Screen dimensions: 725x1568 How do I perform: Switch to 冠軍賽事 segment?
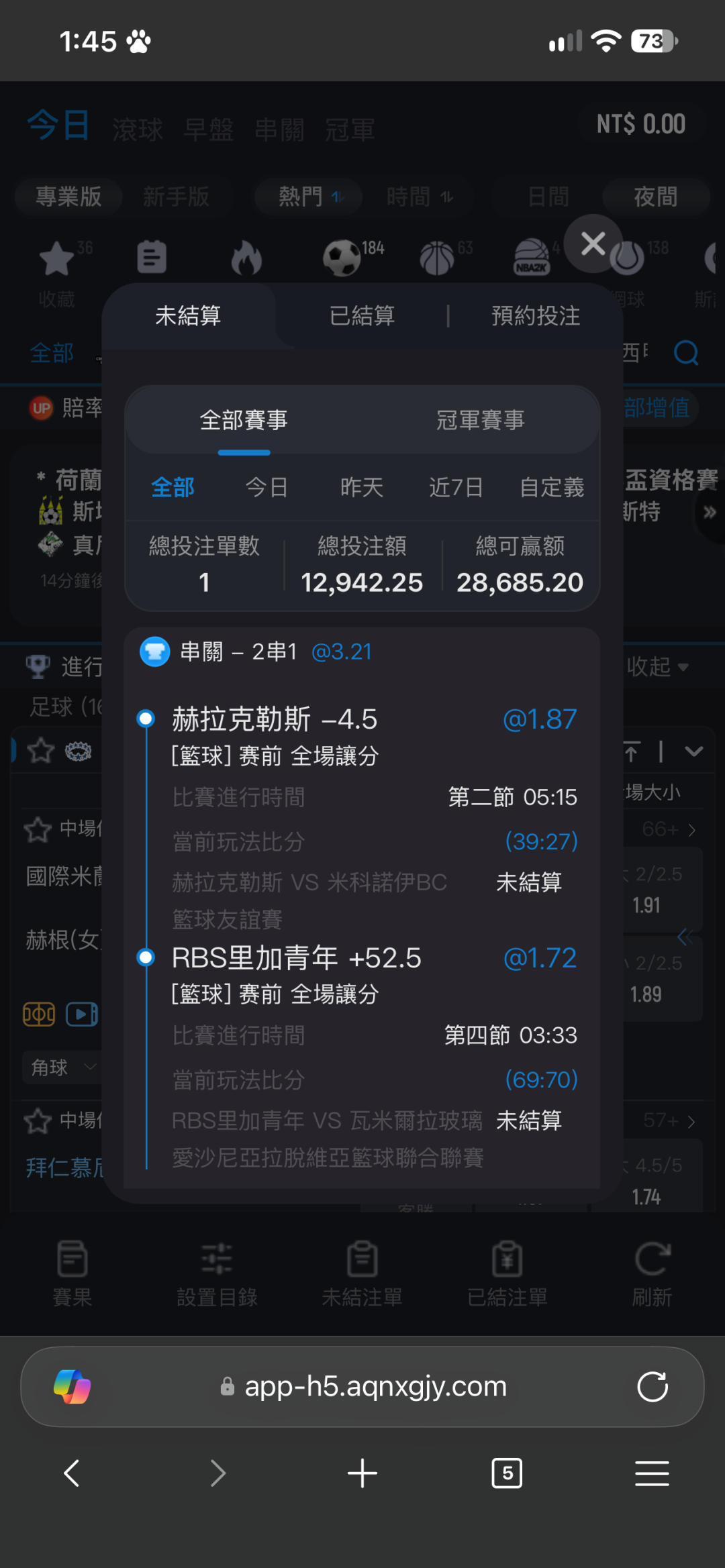point(481,421)
